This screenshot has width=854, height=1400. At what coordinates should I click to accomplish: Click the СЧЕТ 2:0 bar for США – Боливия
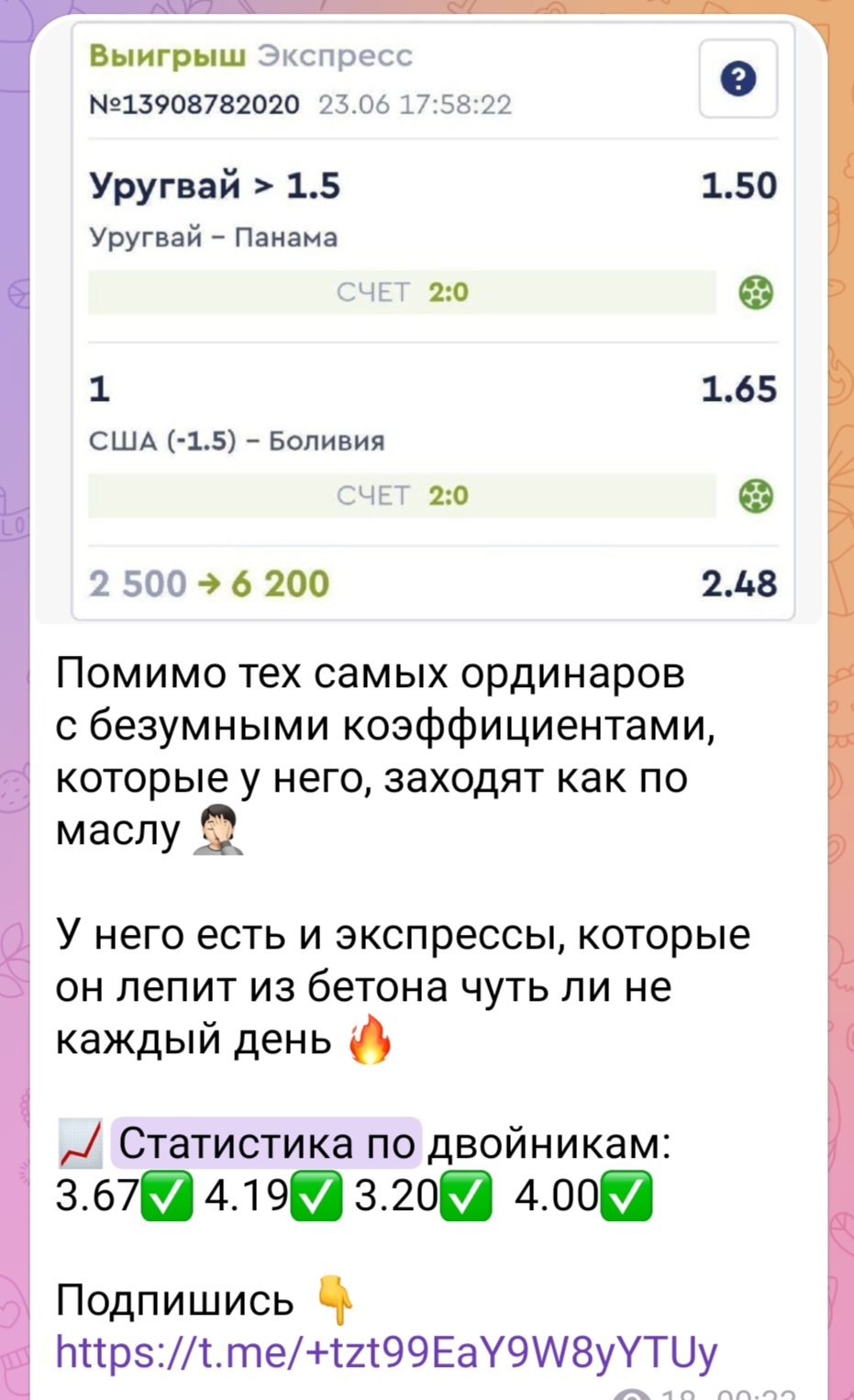tap(401, 495)
